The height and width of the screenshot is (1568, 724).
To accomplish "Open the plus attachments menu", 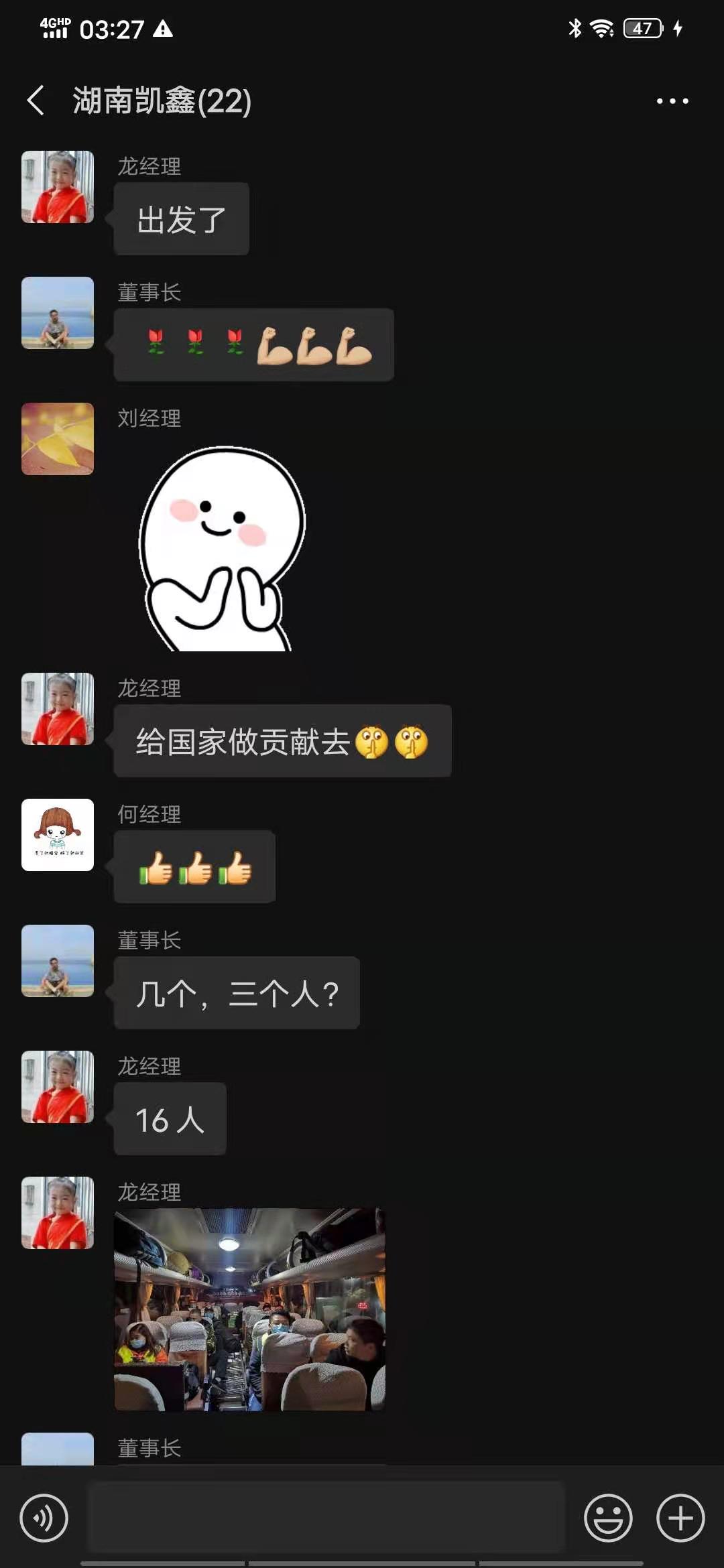I will (x=680, y=1518).
